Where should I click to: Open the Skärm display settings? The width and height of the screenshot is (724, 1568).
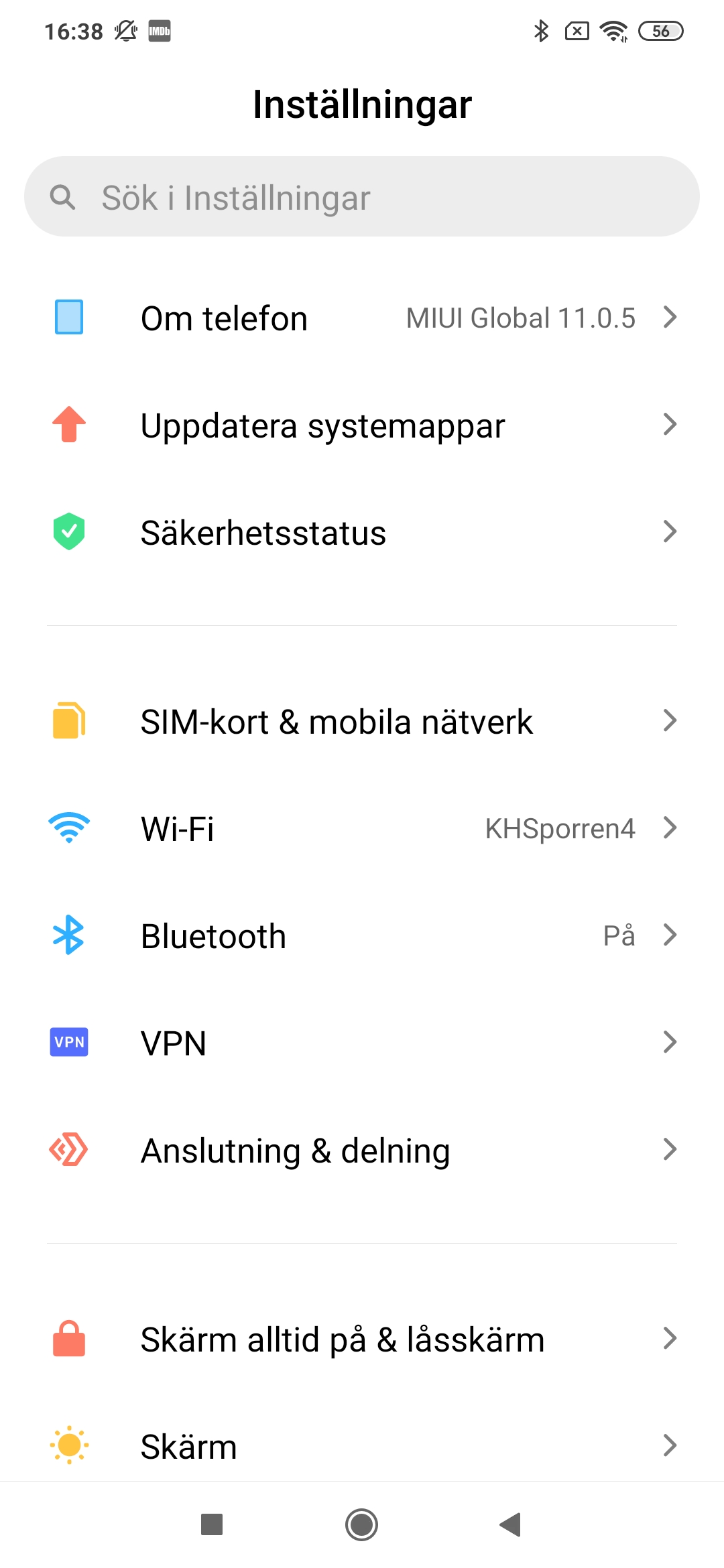coord(362,1446)
